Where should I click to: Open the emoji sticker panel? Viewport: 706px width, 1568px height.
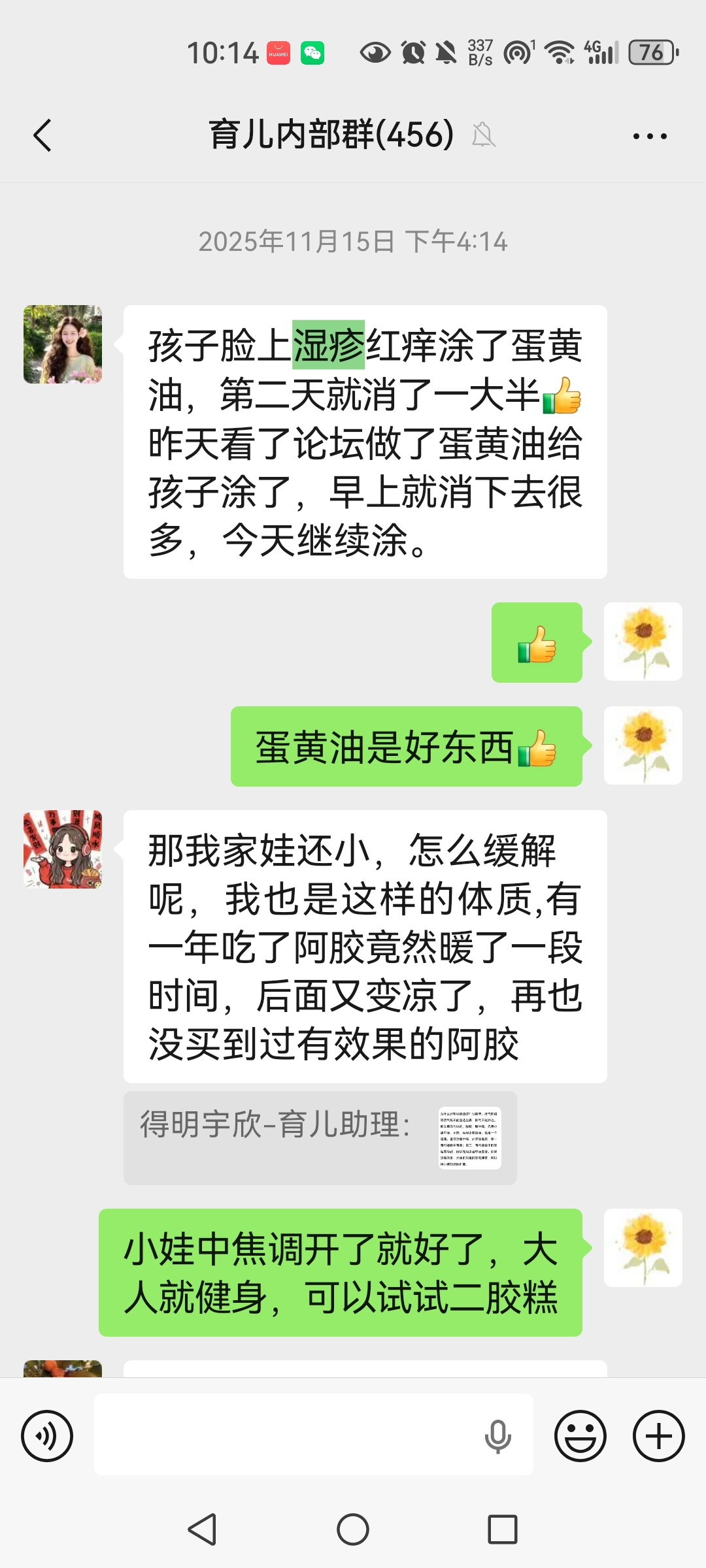coord(580,1435)
